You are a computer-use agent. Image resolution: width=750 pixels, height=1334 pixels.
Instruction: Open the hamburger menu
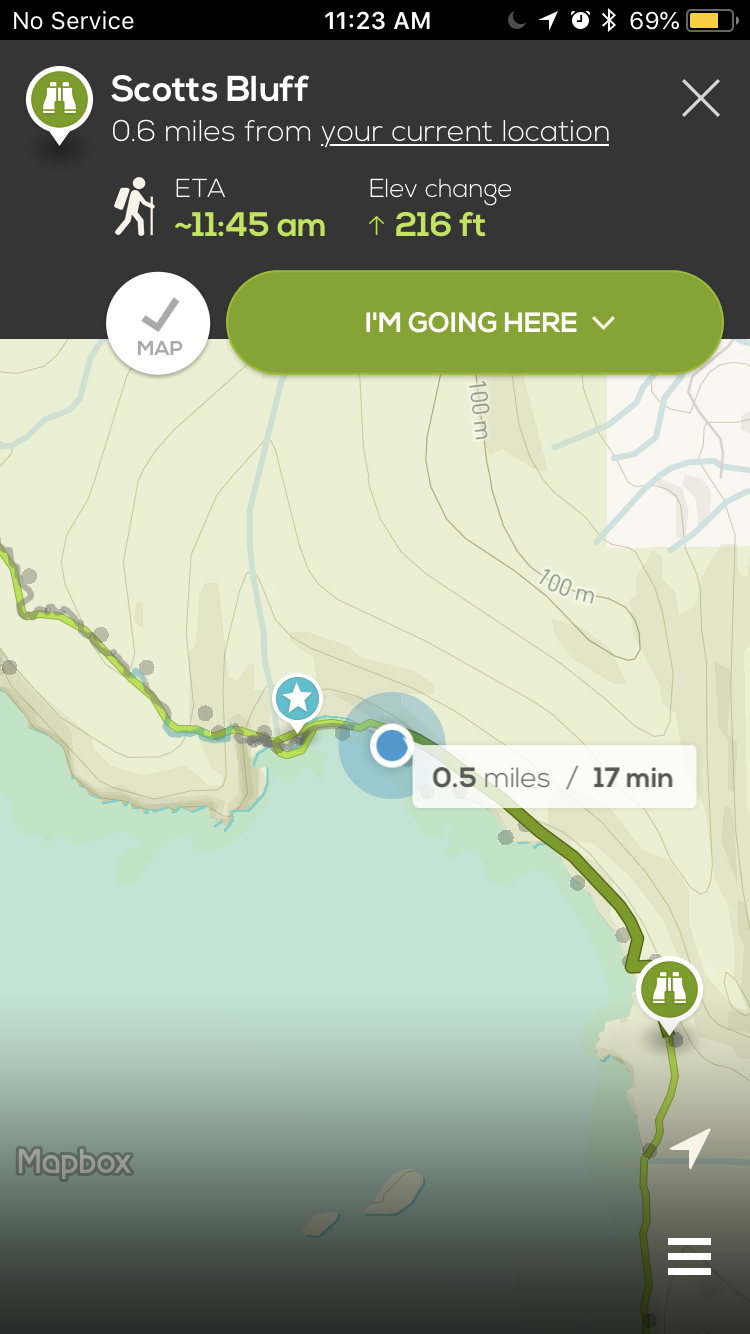689,1256
